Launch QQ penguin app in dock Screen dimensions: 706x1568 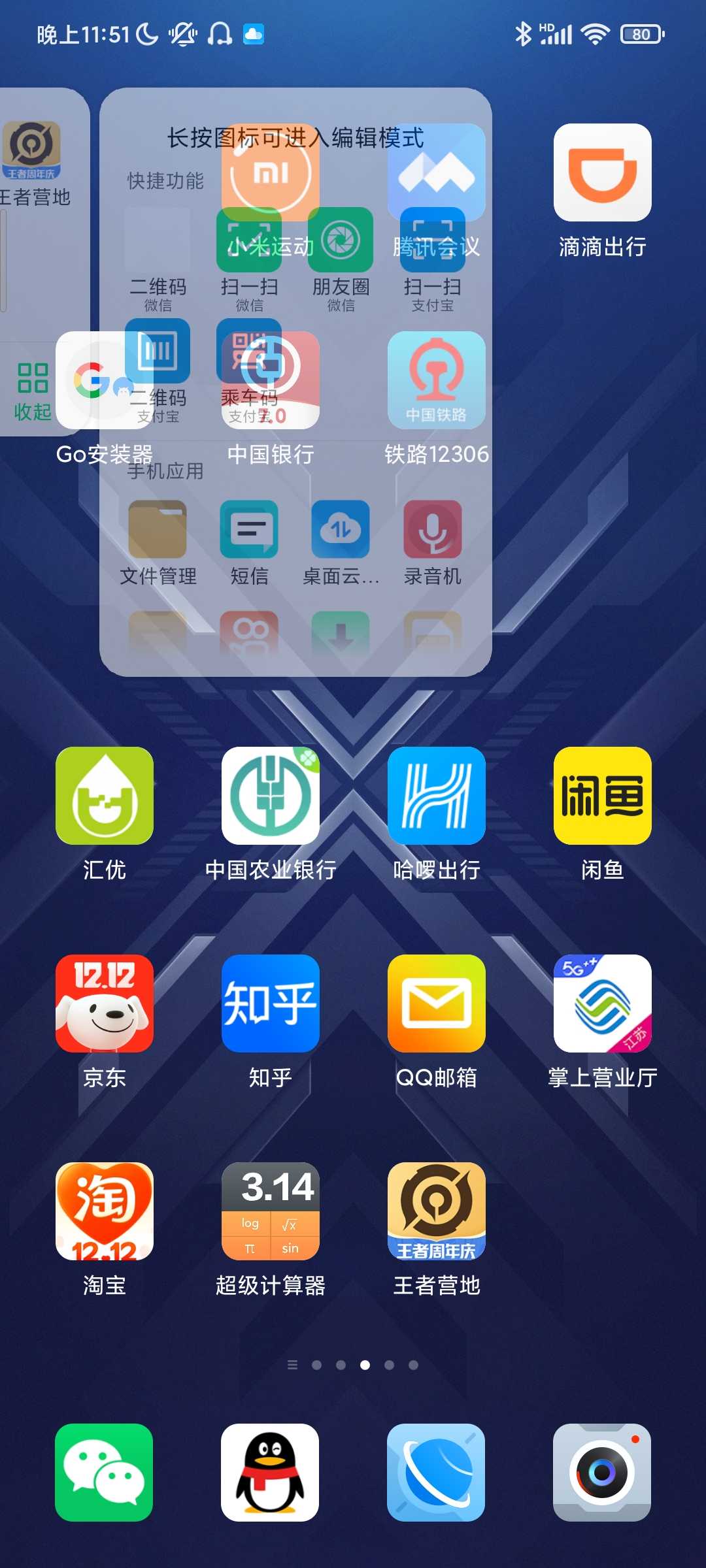(270, 1473)
